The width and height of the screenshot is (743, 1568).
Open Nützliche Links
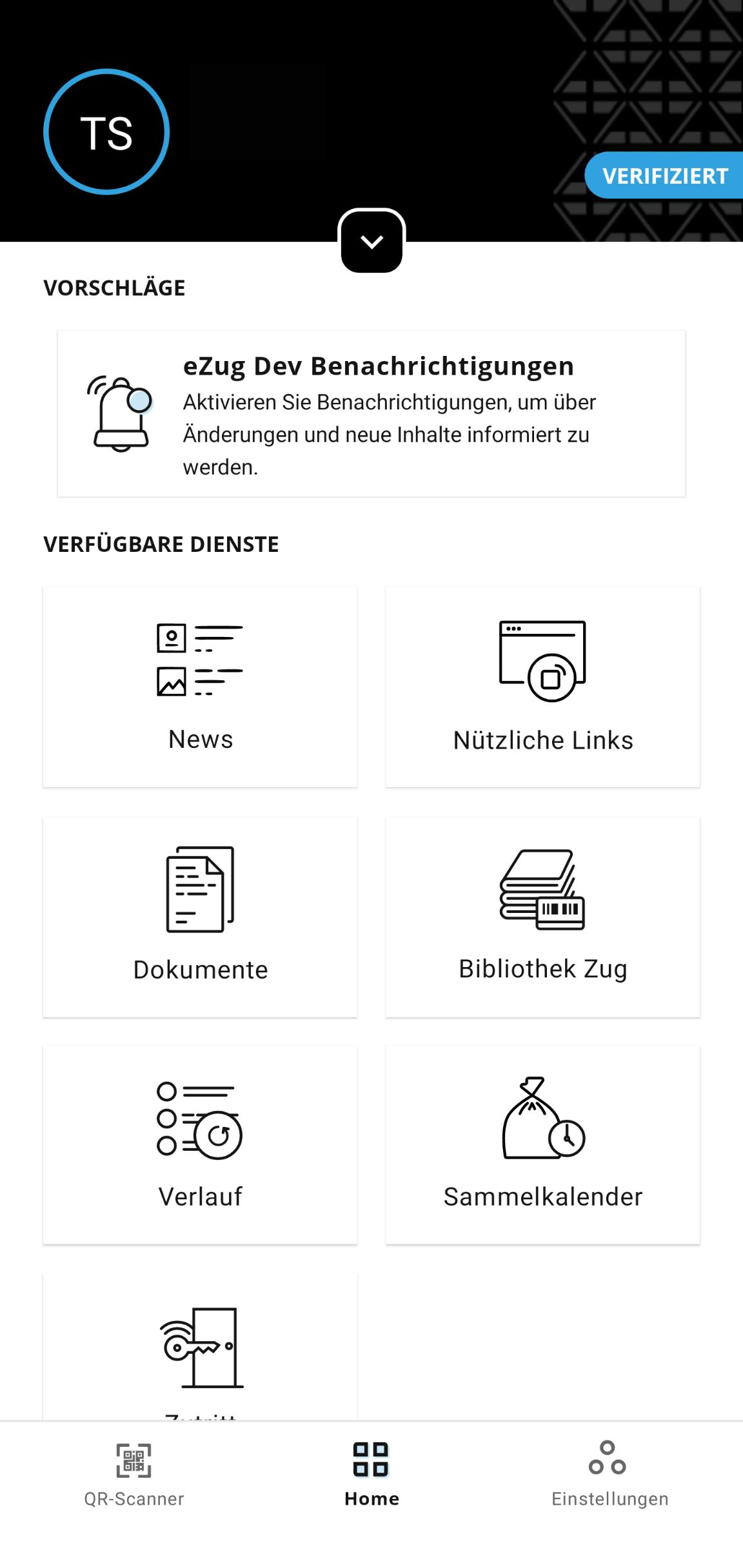point(543,687)
